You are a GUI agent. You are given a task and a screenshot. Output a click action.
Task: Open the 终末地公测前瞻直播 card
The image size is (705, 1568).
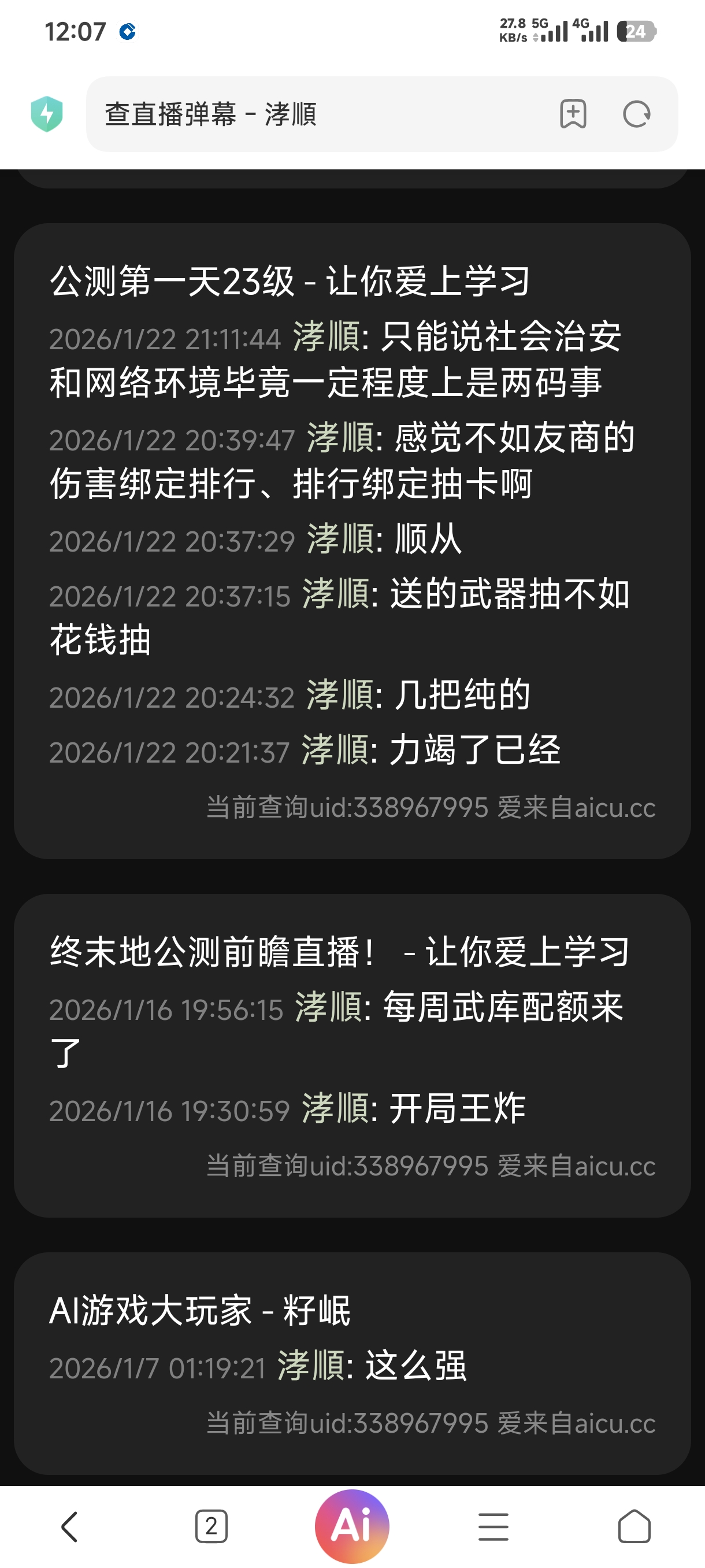(x=339, y=952)
